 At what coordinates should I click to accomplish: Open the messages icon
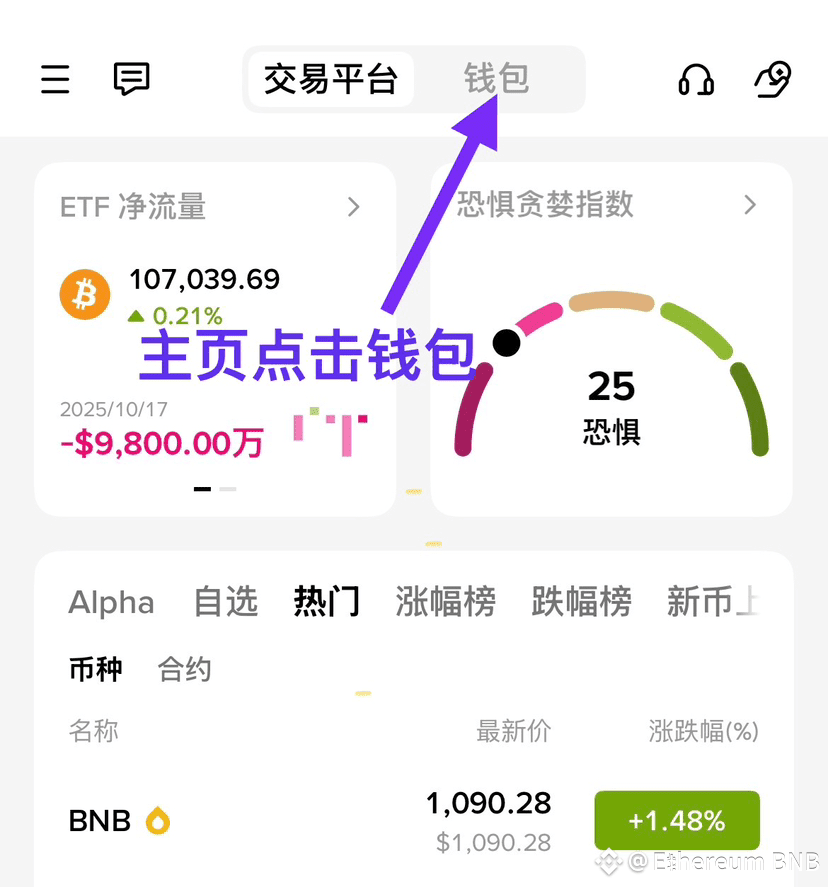(131, 79)
